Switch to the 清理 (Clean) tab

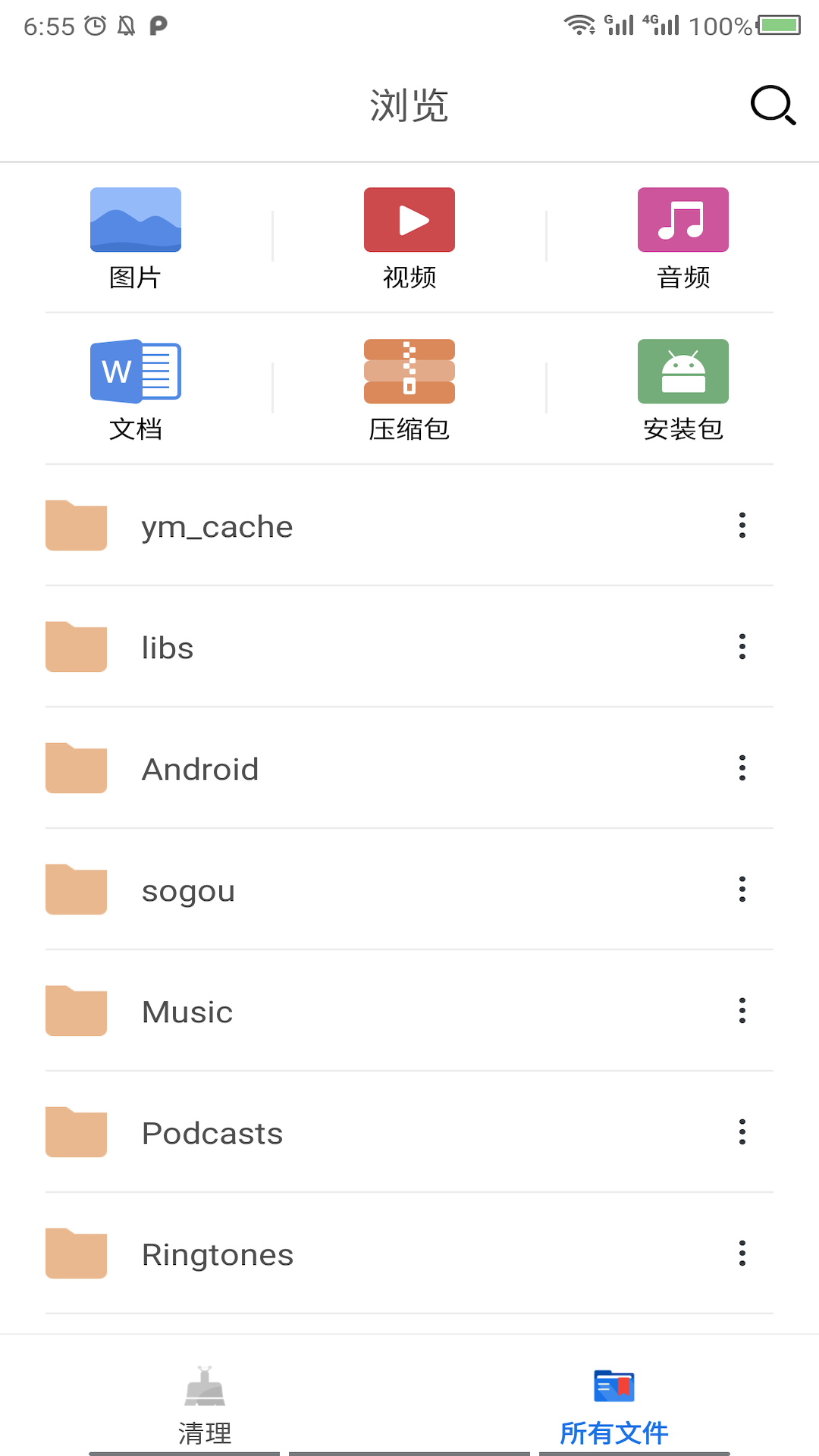pos(204,1407)
